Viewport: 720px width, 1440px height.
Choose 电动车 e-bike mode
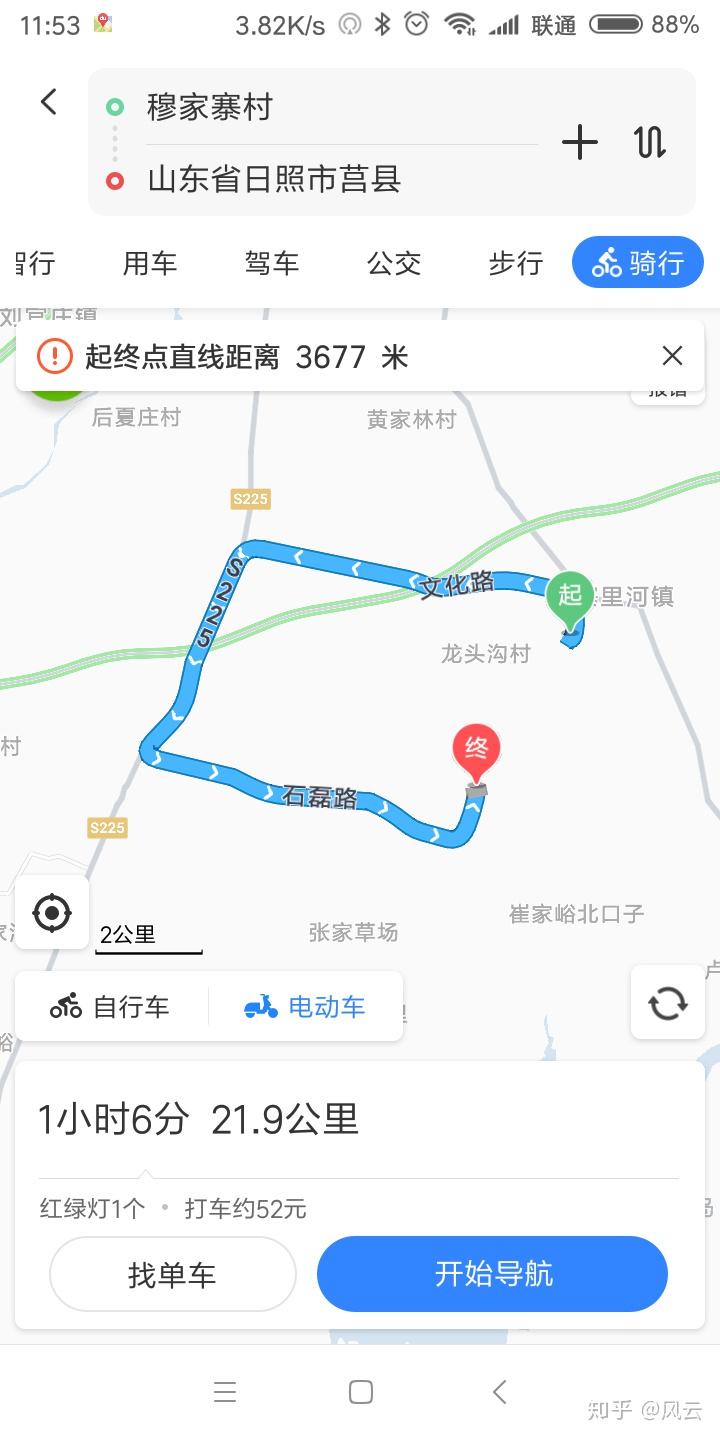[x=305, y=1006]
